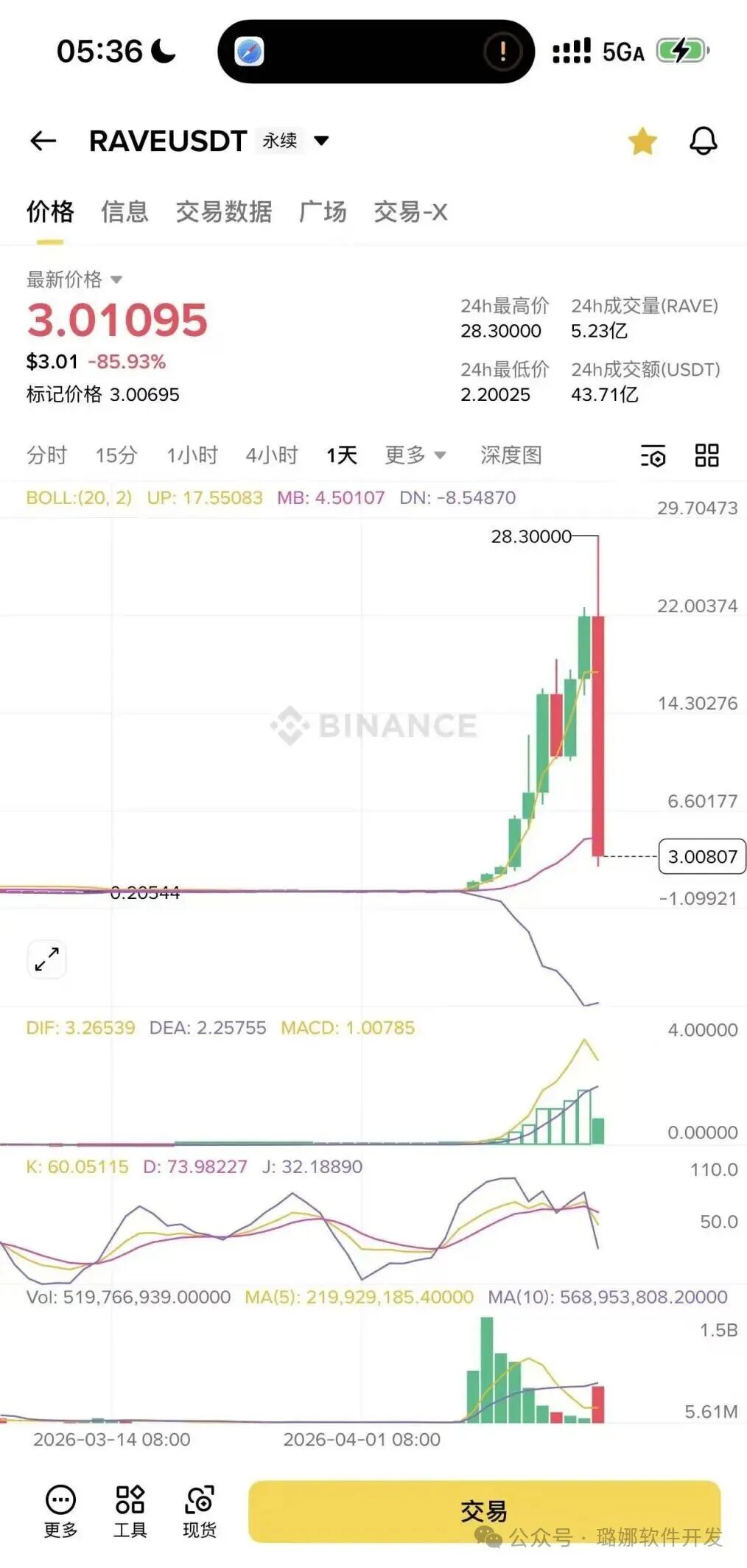Select the 4小时 chart interval

click(x=272, y=455)
